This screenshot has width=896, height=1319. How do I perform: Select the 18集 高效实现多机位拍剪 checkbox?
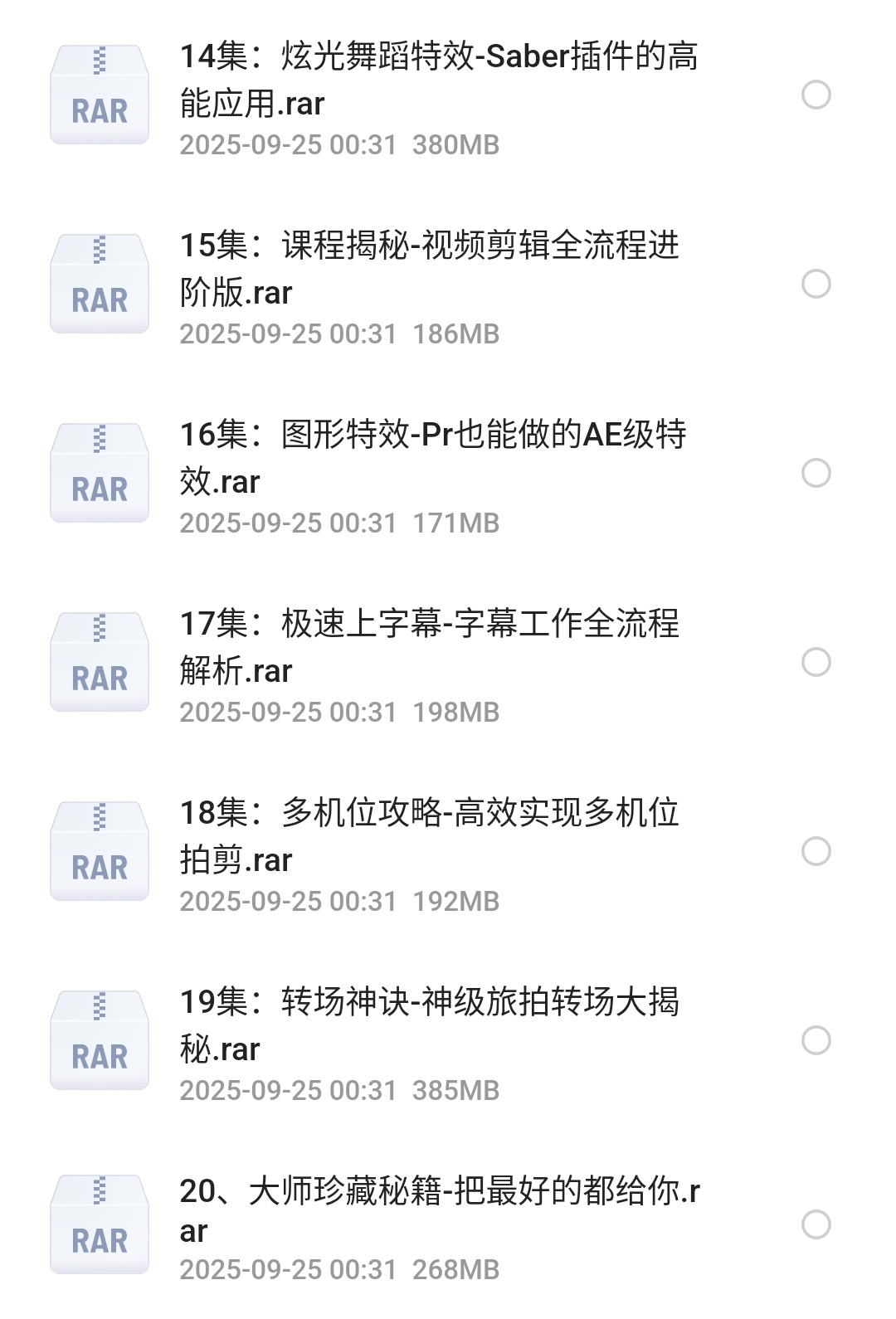[816, 851]
